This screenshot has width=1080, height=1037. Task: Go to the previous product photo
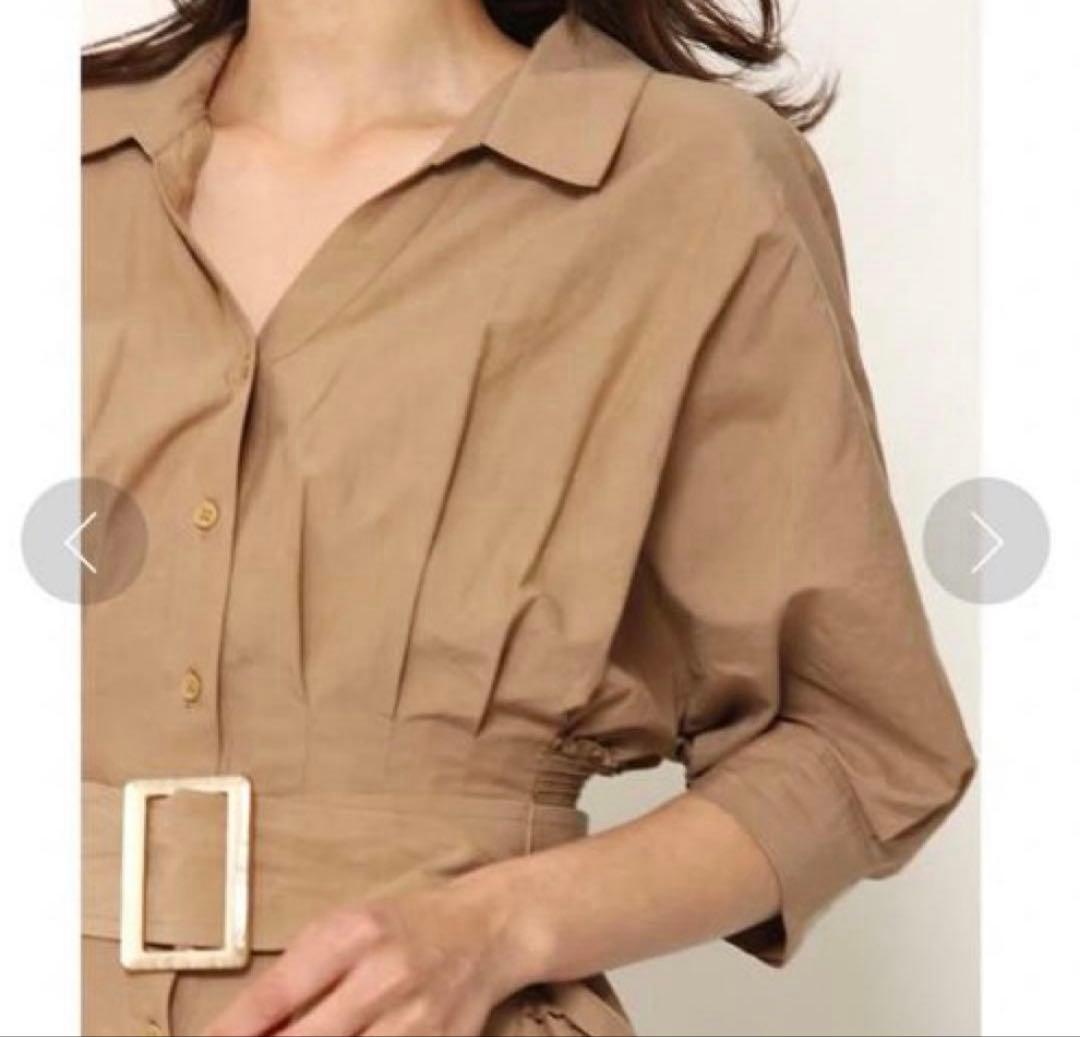(85, 541)
